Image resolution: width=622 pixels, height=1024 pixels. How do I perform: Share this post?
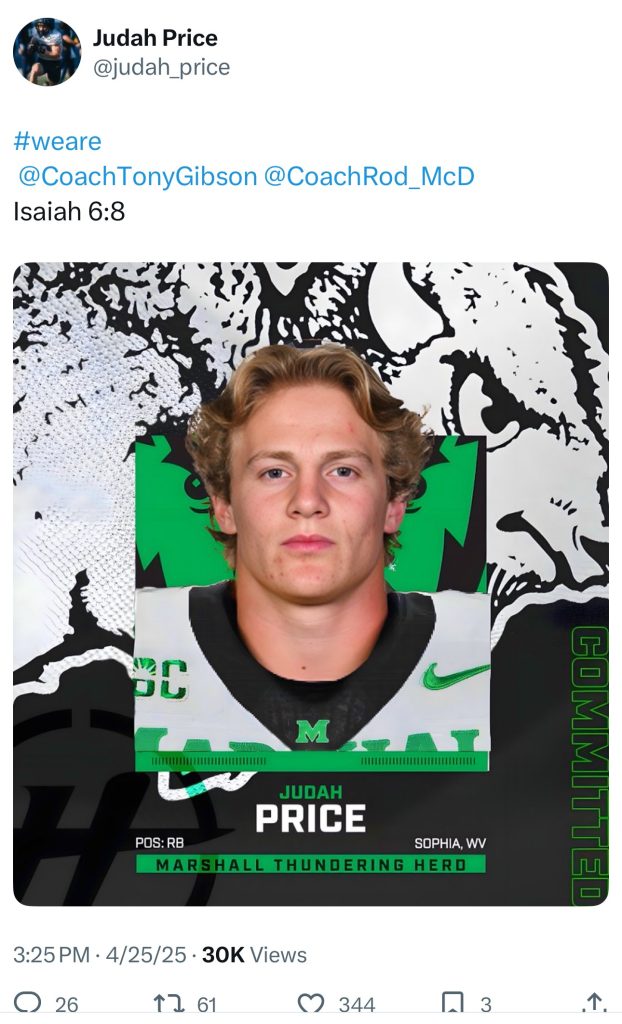594,1002
